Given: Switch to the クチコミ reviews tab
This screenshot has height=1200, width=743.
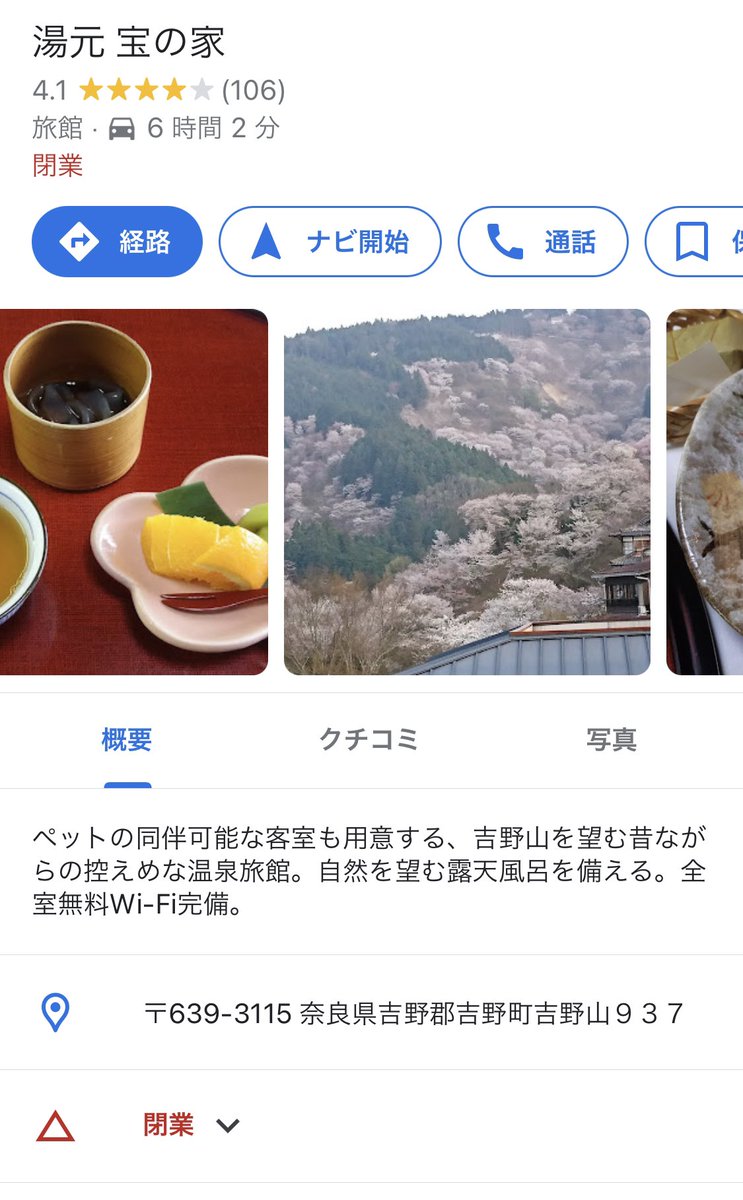Looking at the screenshot, I should pos(368,740).
